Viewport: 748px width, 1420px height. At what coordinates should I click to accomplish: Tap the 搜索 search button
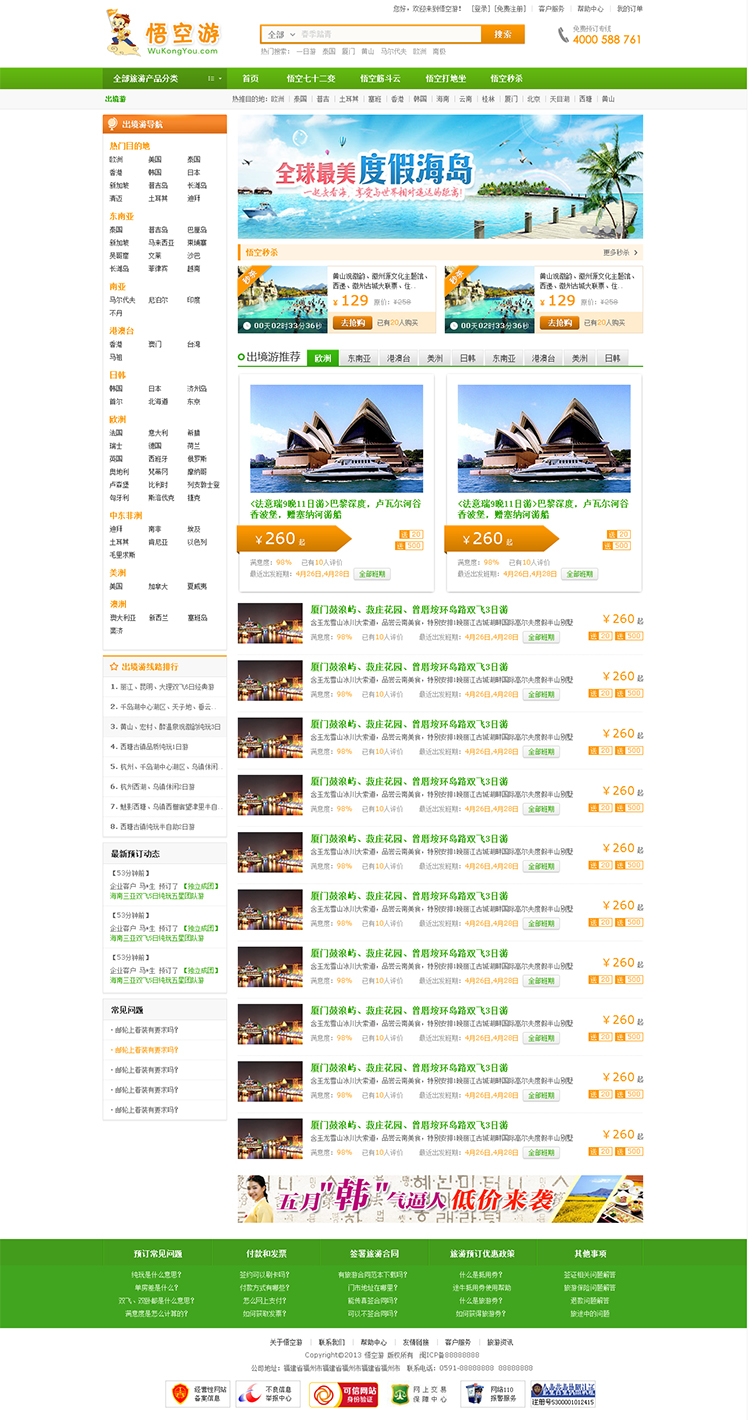point(502,34)
